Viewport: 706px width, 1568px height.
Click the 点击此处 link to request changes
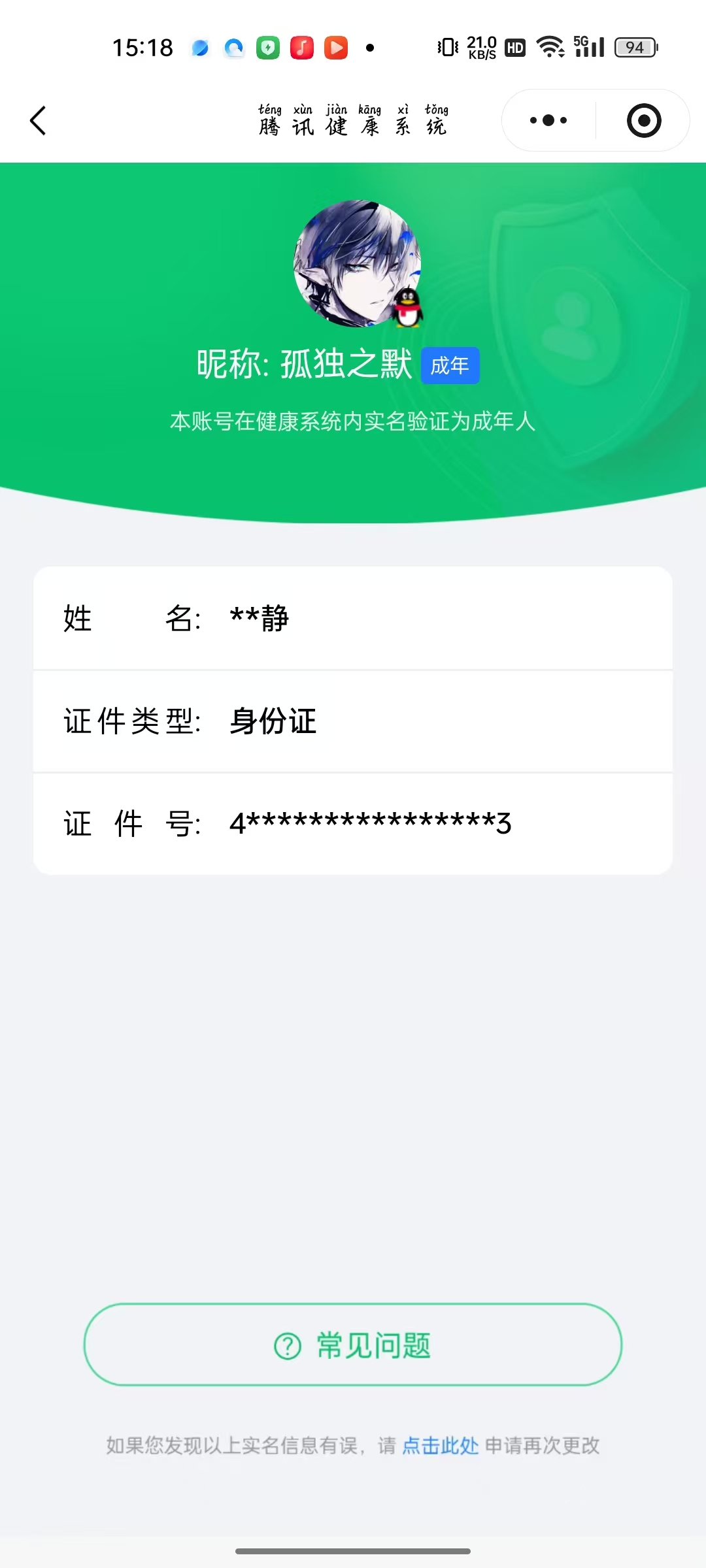pos(441,1446)
